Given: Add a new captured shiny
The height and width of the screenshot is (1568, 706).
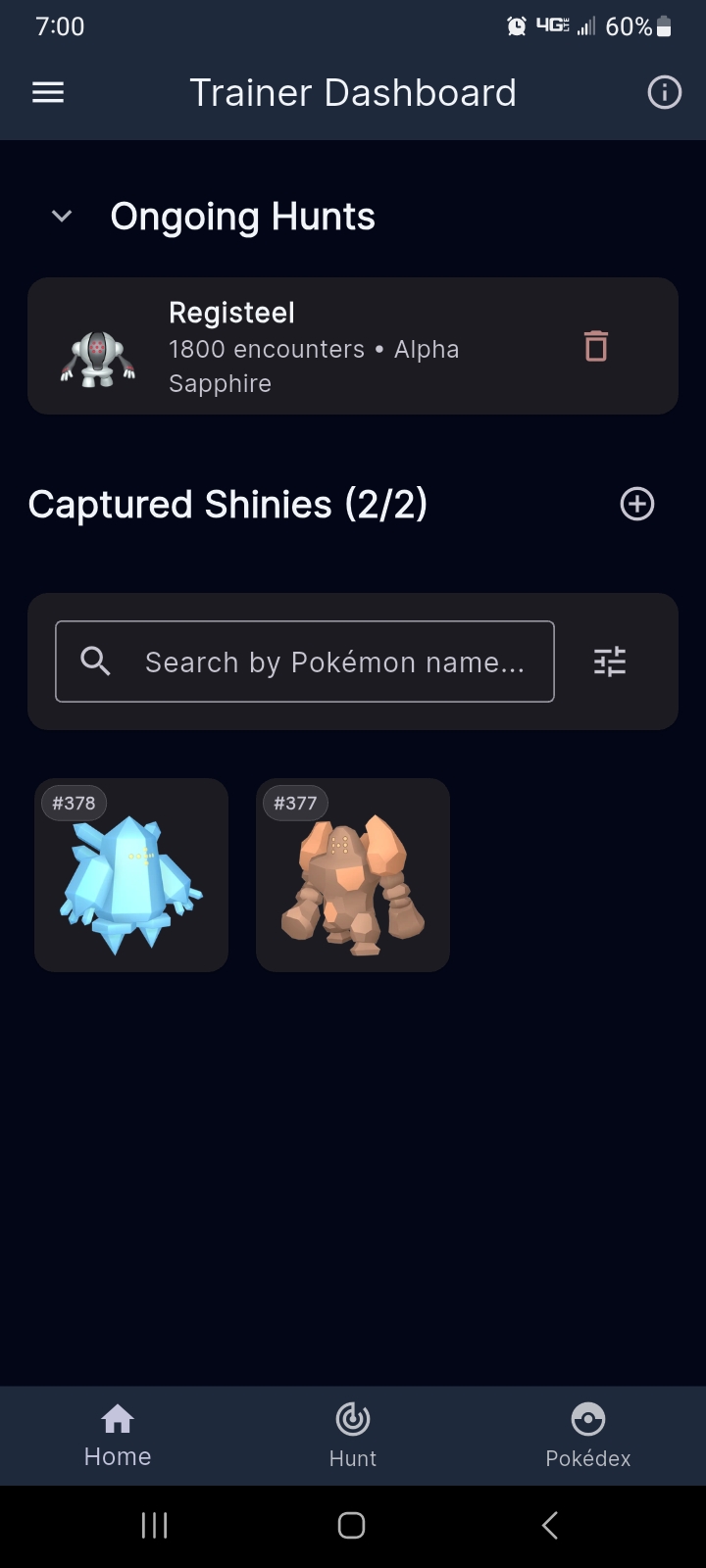Looking at the screenshot, I should (x=637, y=504).
